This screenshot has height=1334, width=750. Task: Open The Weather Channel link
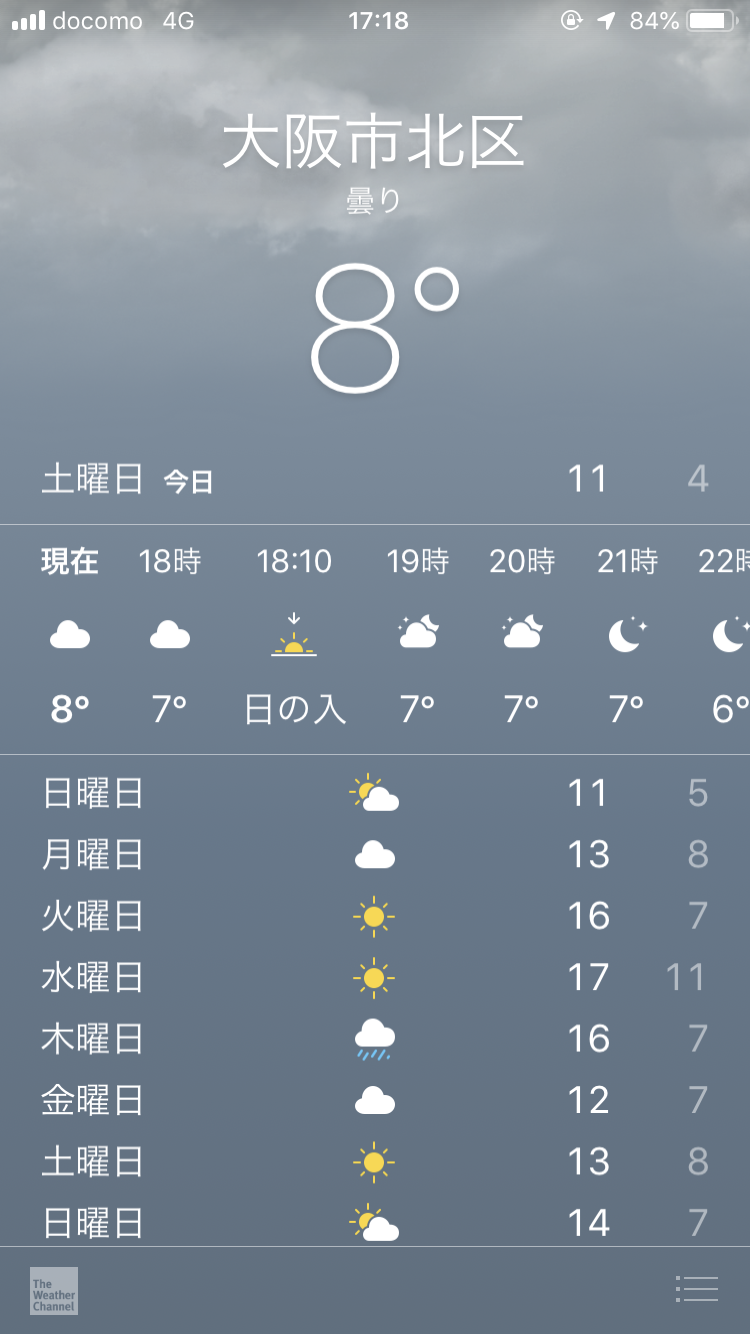pyautogui.click(x=54, y=1291)
